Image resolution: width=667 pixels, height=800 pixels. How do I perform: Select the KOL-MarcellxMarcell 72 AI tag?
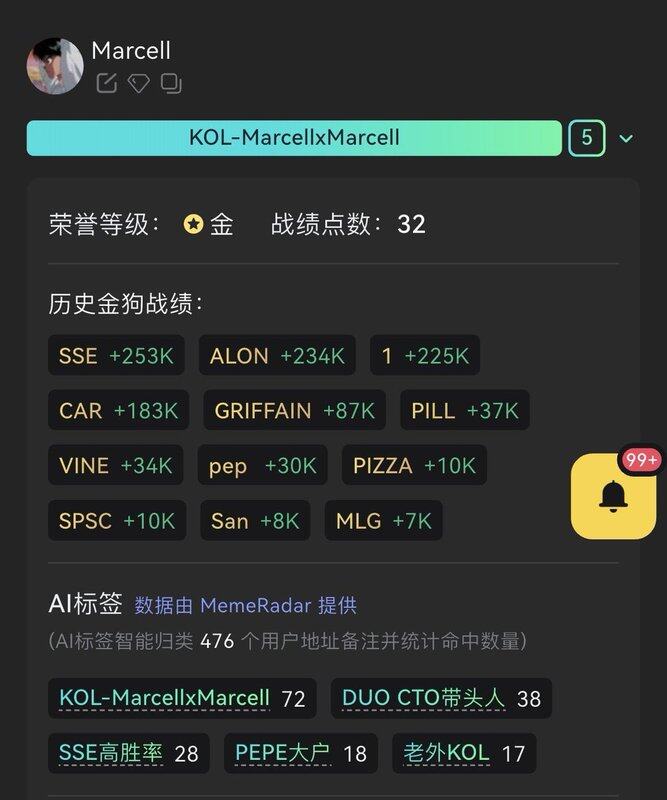point(182,698)
